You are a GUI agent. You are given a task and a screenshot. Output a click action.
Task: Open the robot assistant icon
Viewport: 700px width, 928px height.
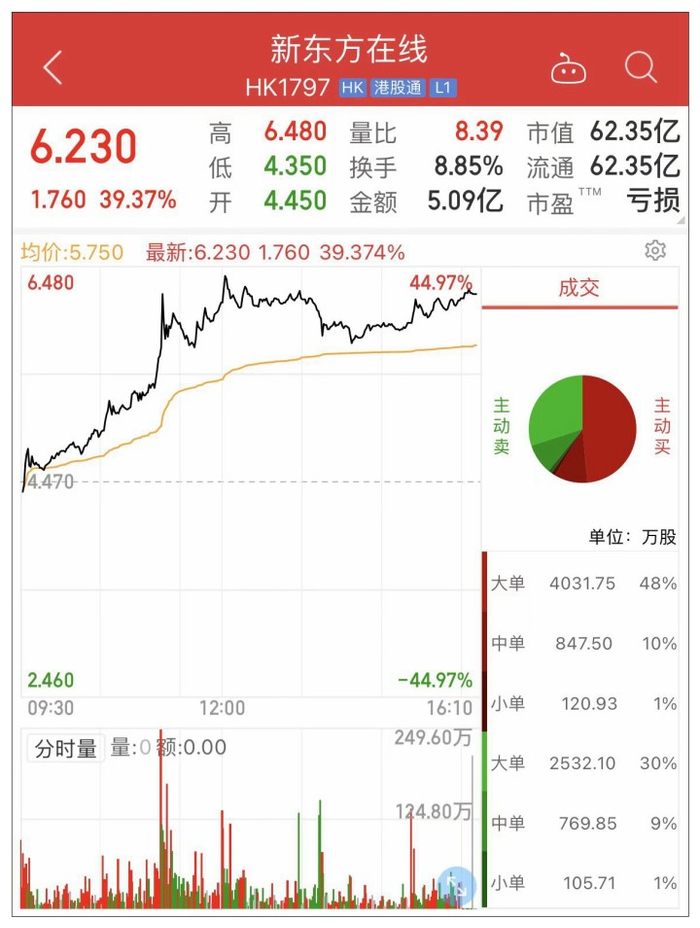(x=569, y=68)
